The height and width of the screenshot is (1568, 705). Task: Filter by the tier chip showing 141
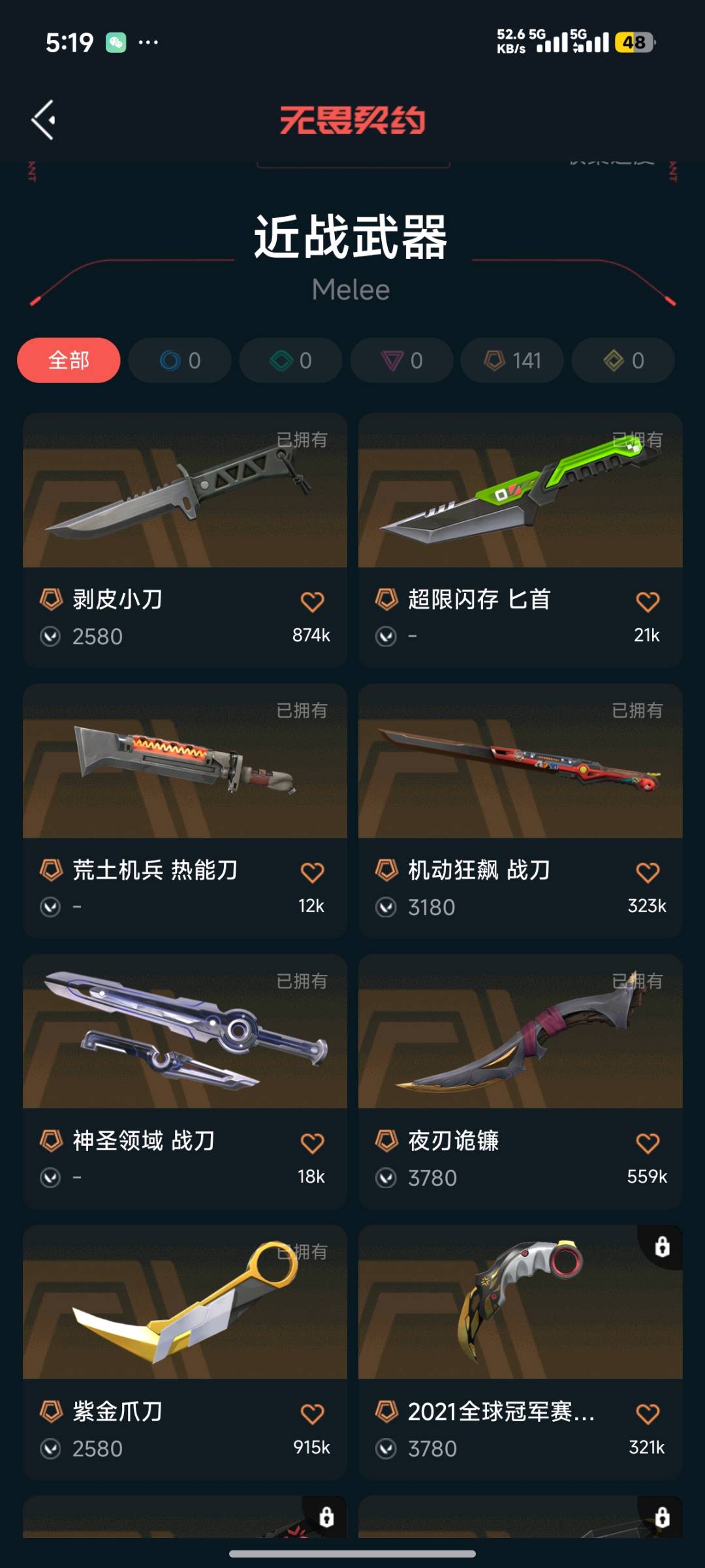point(512,360)
